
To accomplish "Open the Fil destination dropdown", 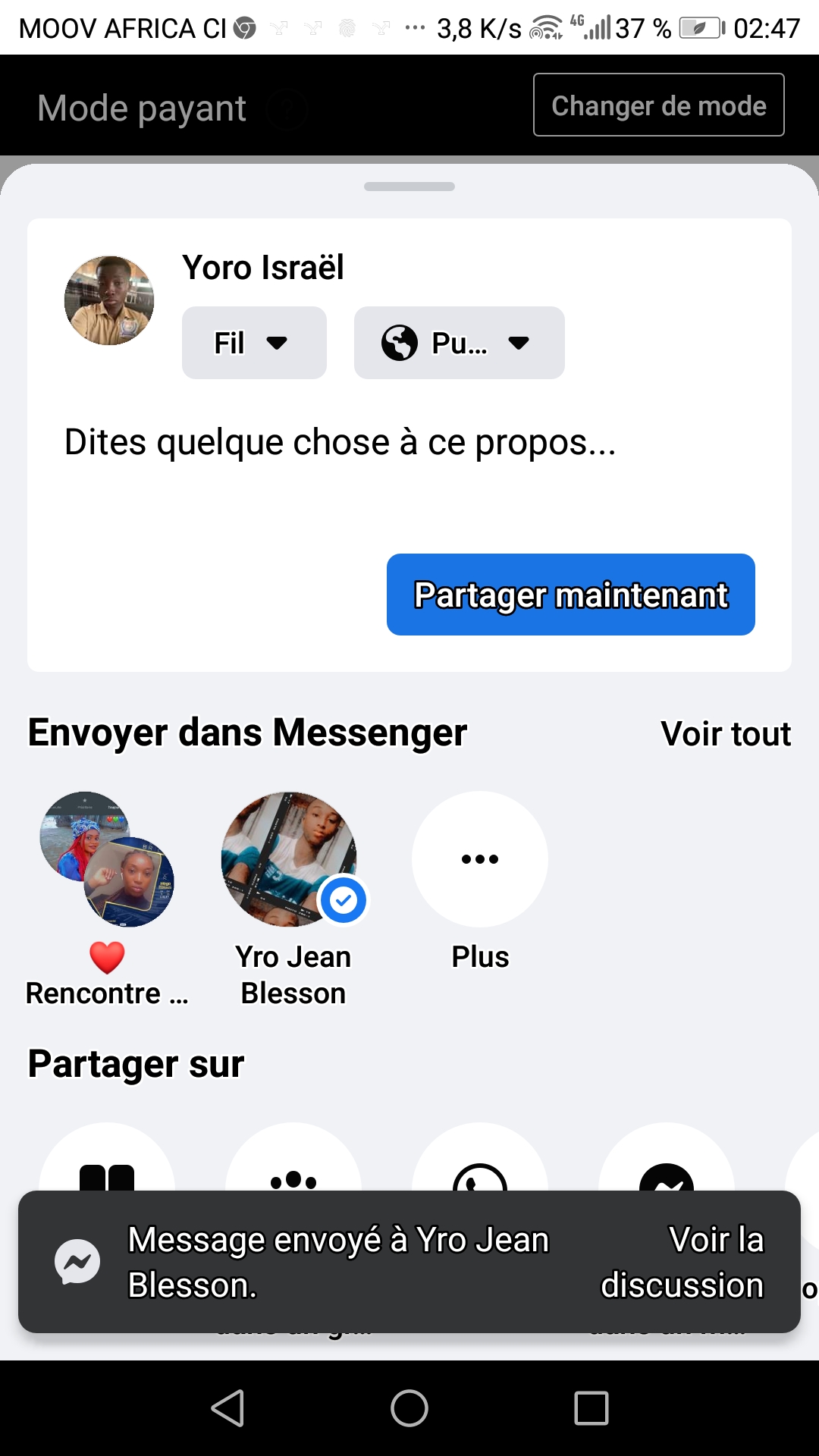I will [254, 343].
